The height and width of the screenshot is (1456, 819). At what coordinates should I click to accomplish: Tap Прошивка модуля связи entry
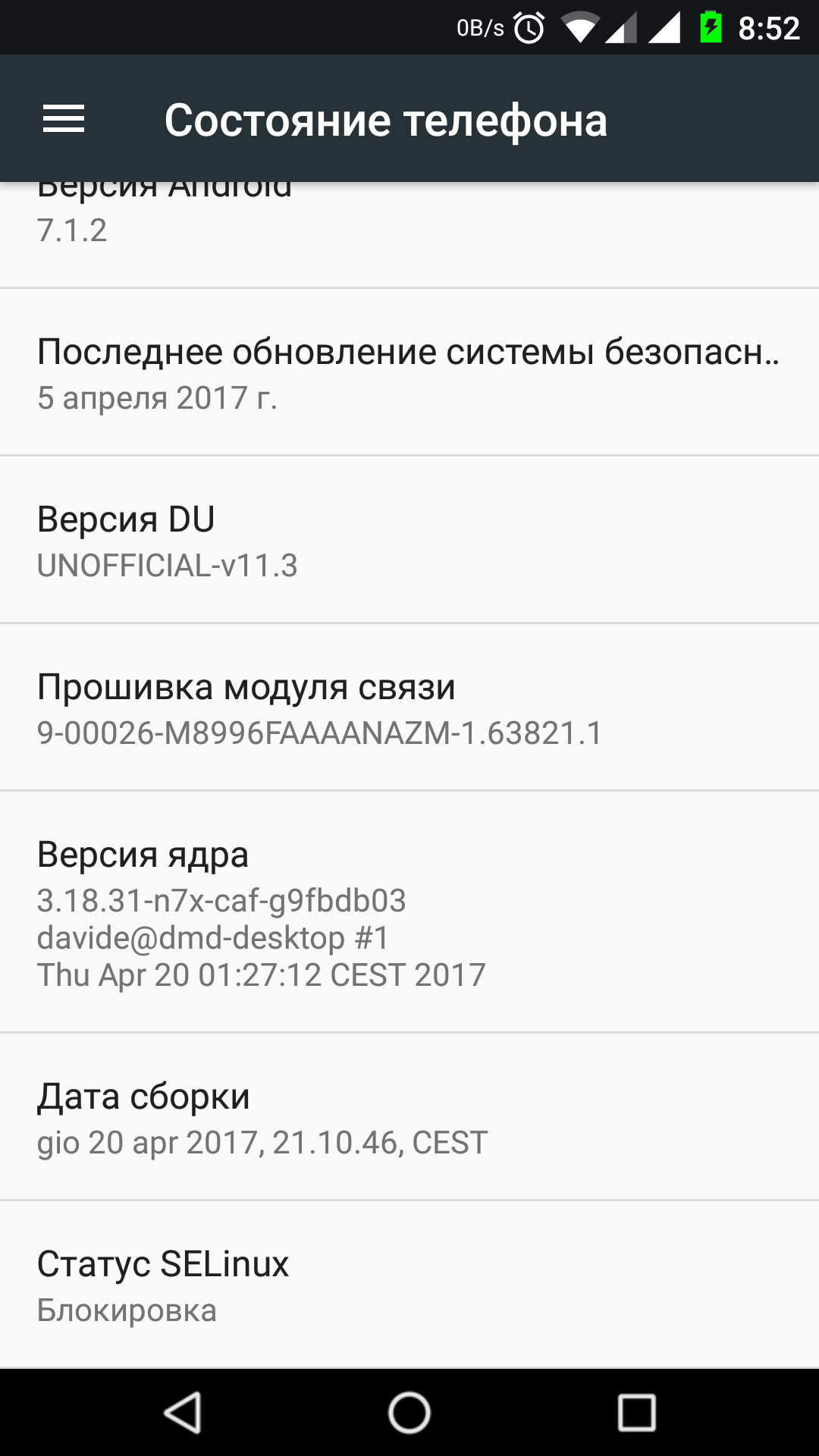pyautogui.click(x=409, y=708)
